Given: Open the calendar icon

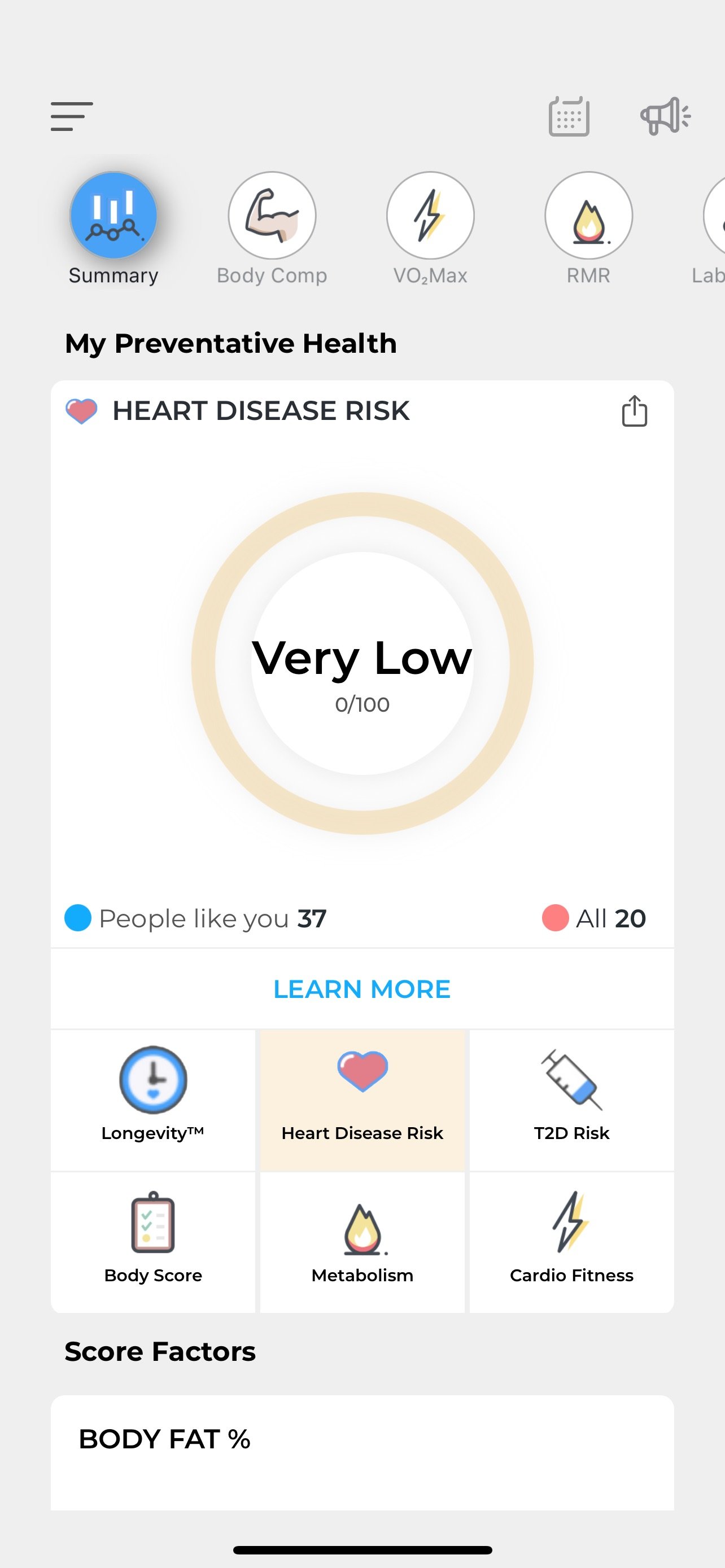Looking at the screenshot, I should [x=569, y=116].
